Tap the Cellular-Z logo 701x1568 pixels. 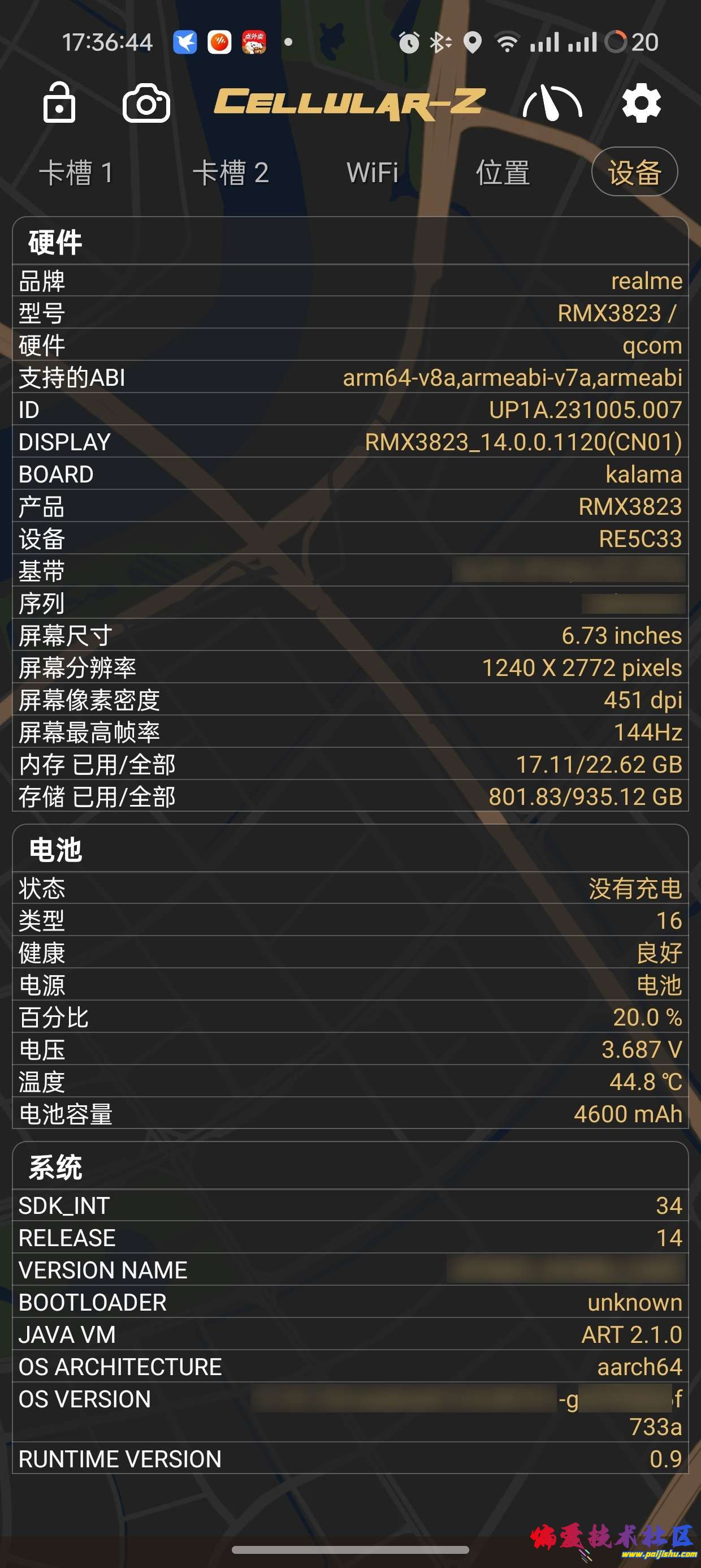pyautogui.click(x=350, y=104)
